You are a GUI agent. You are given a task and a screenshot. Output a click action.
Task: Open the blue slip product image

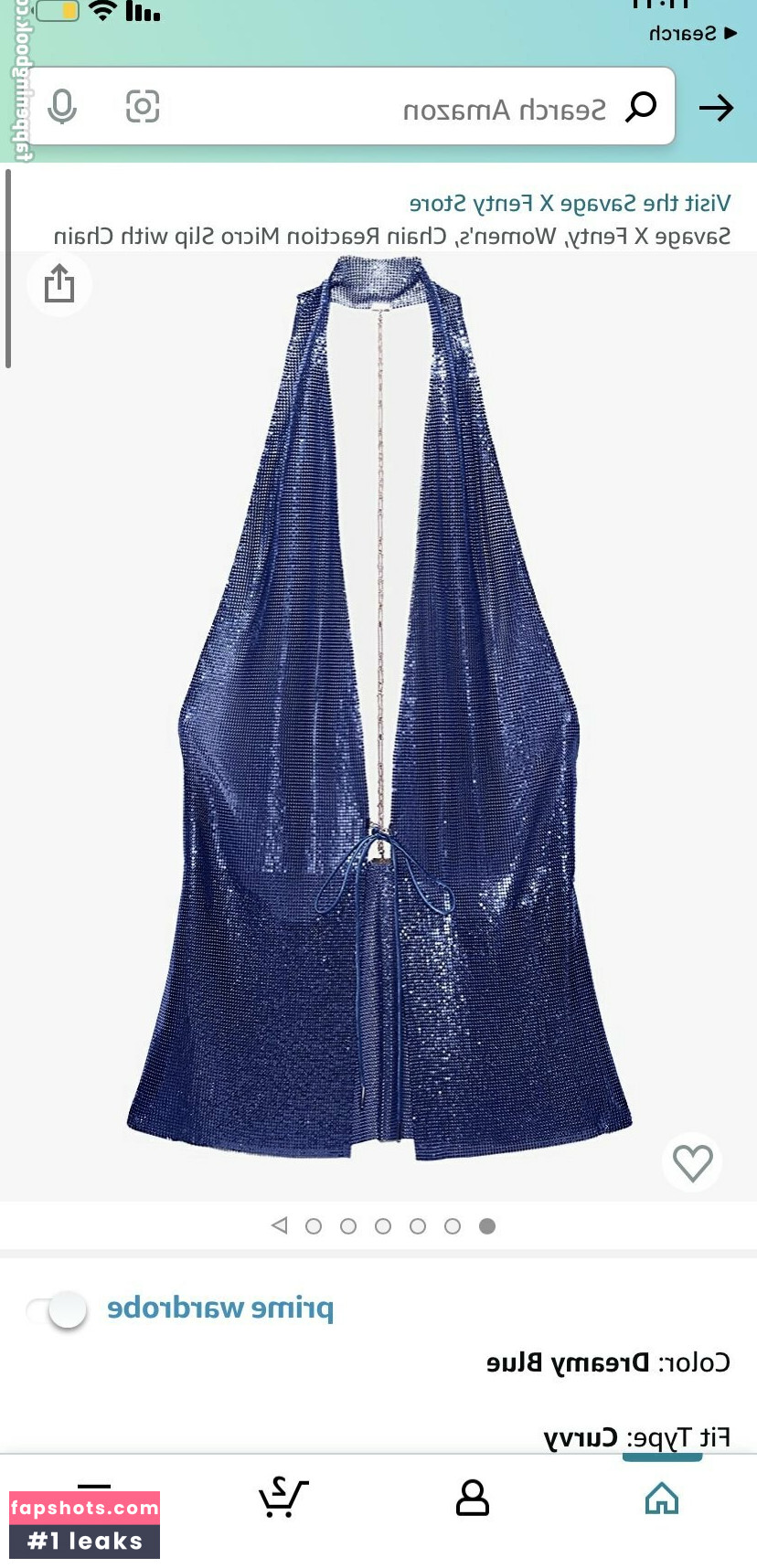378,713
